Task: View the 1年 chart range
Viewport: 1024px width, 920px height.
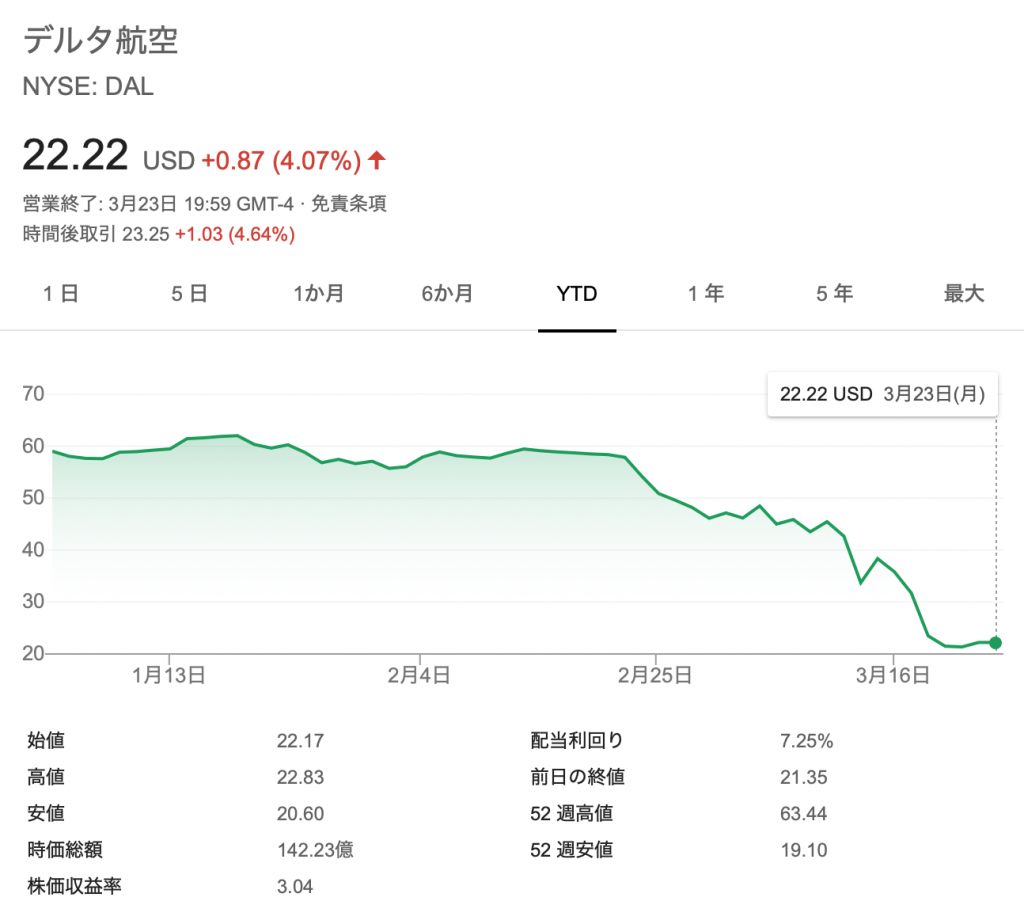Action: (705, 294)
